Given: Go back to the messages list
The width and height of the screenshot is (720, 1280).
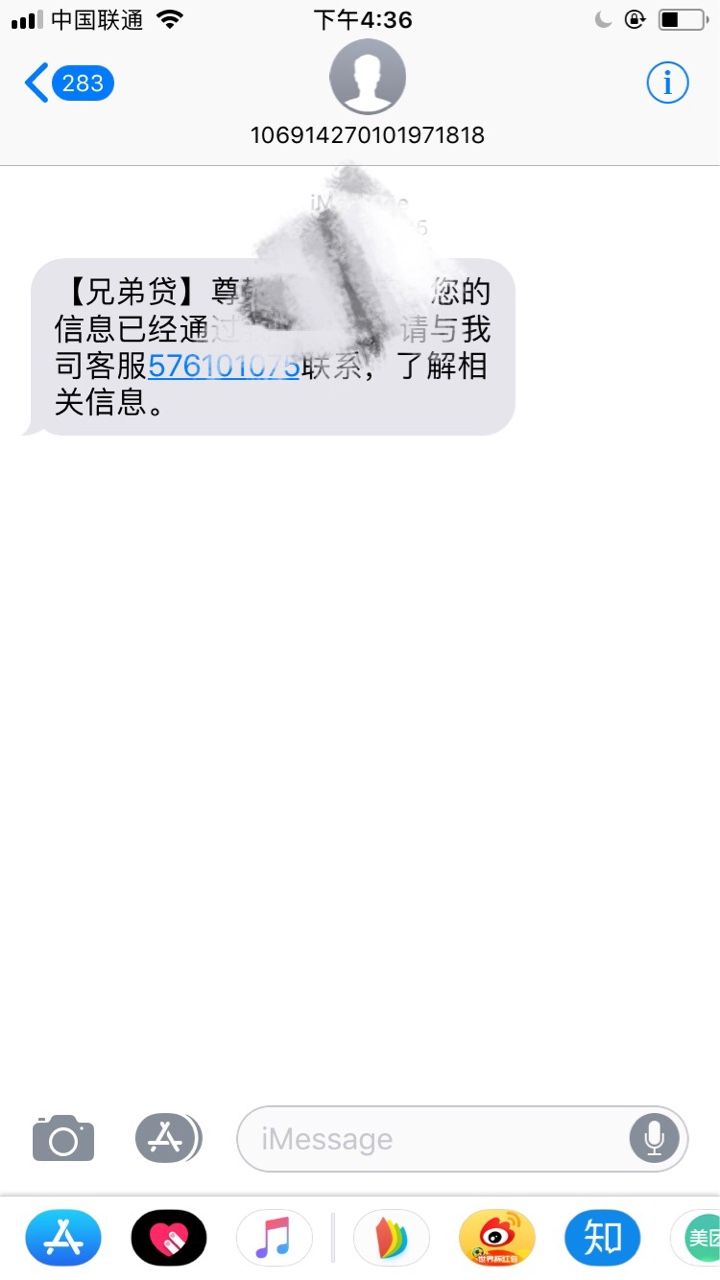Looking at the screenshot, I should point(69,83).
